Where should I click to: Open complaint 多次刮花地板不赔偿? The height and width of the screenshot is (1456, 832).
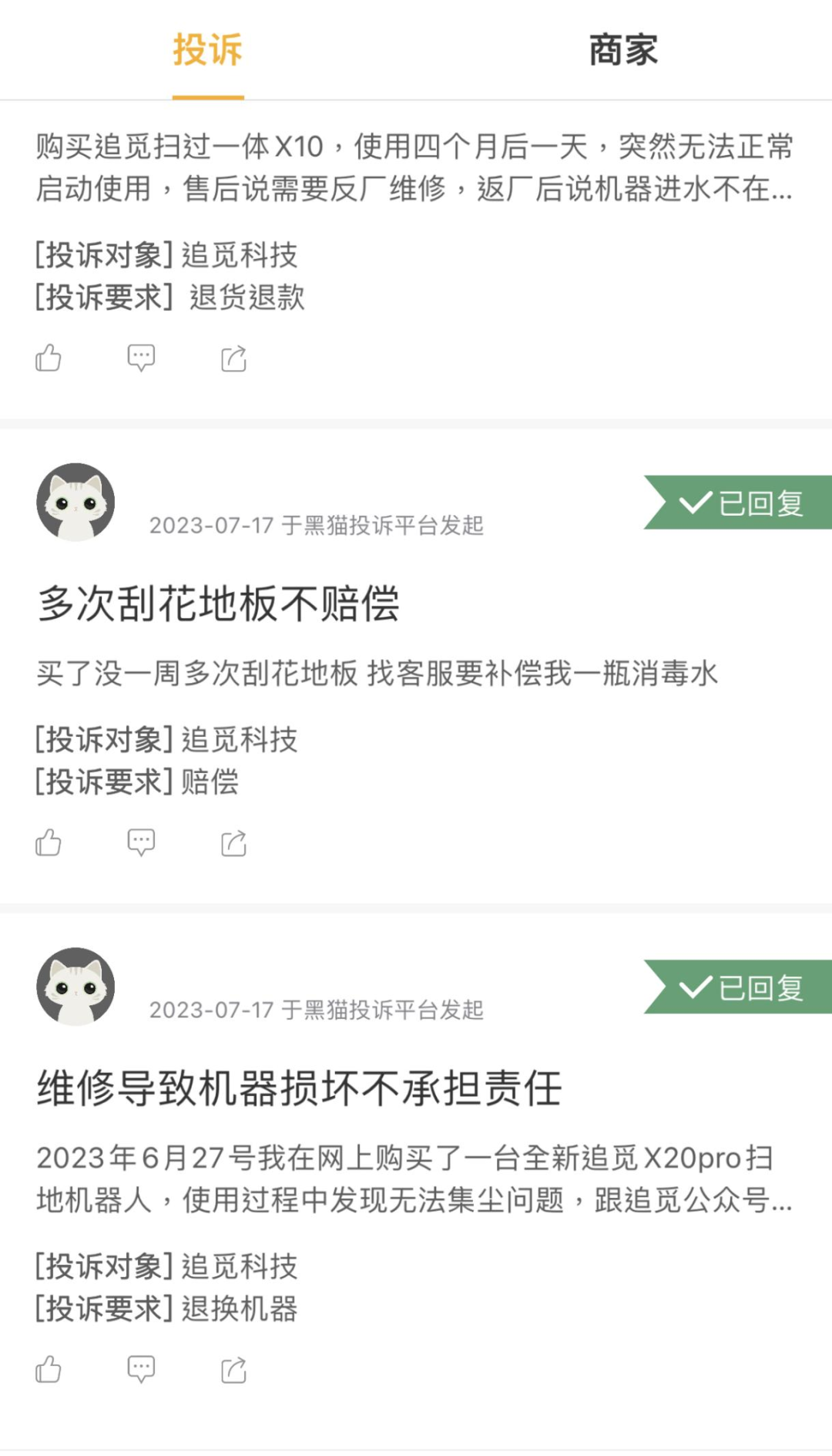coord(219,603)
